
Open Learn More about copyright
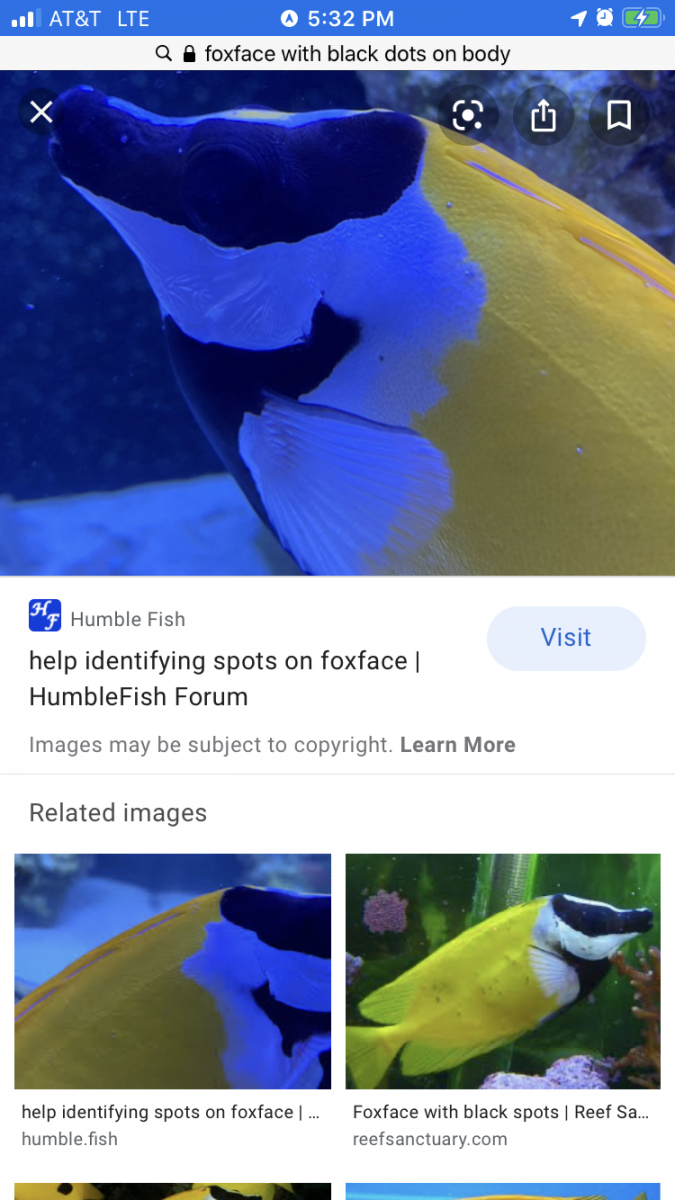457,745
